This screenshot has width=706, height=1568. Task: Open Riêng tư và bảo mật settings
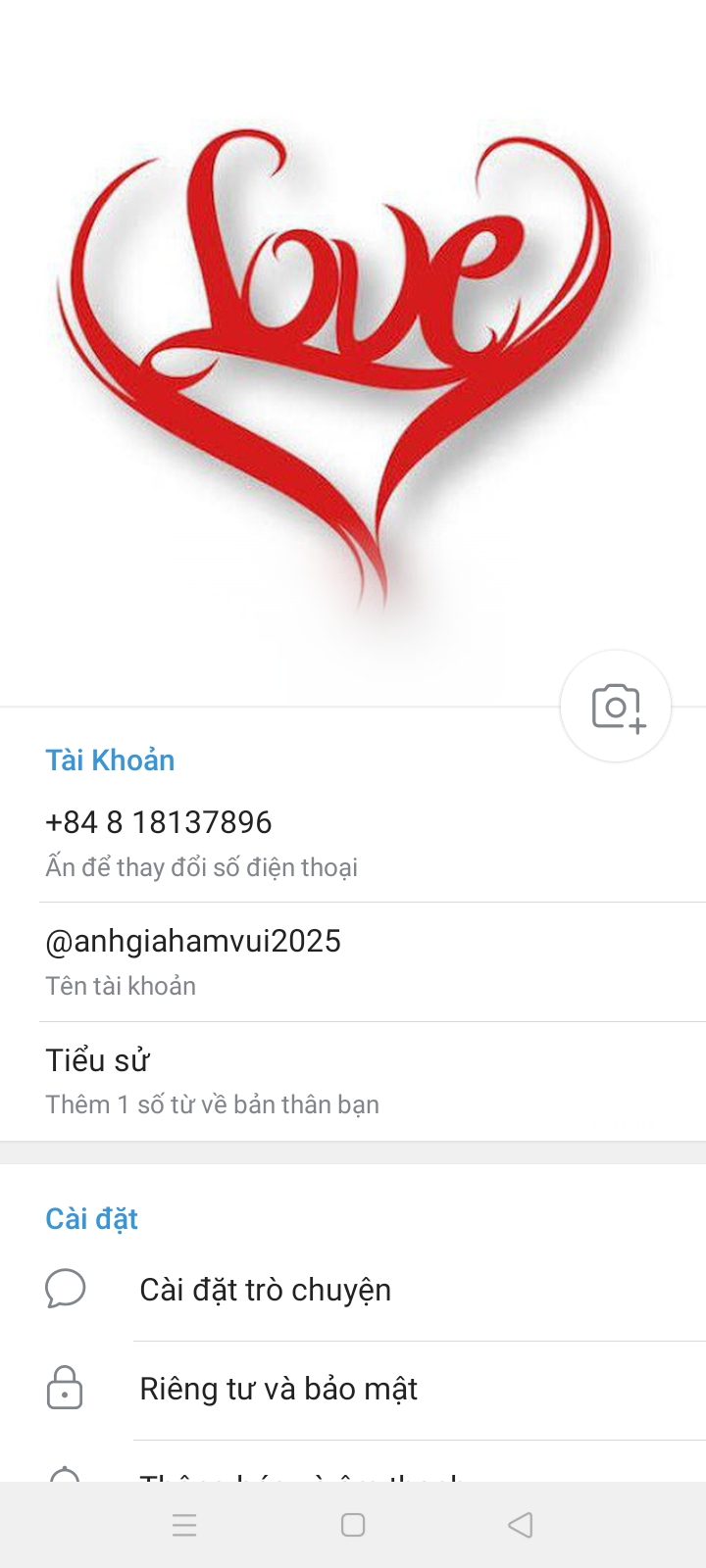click(x=353, y=1390)
